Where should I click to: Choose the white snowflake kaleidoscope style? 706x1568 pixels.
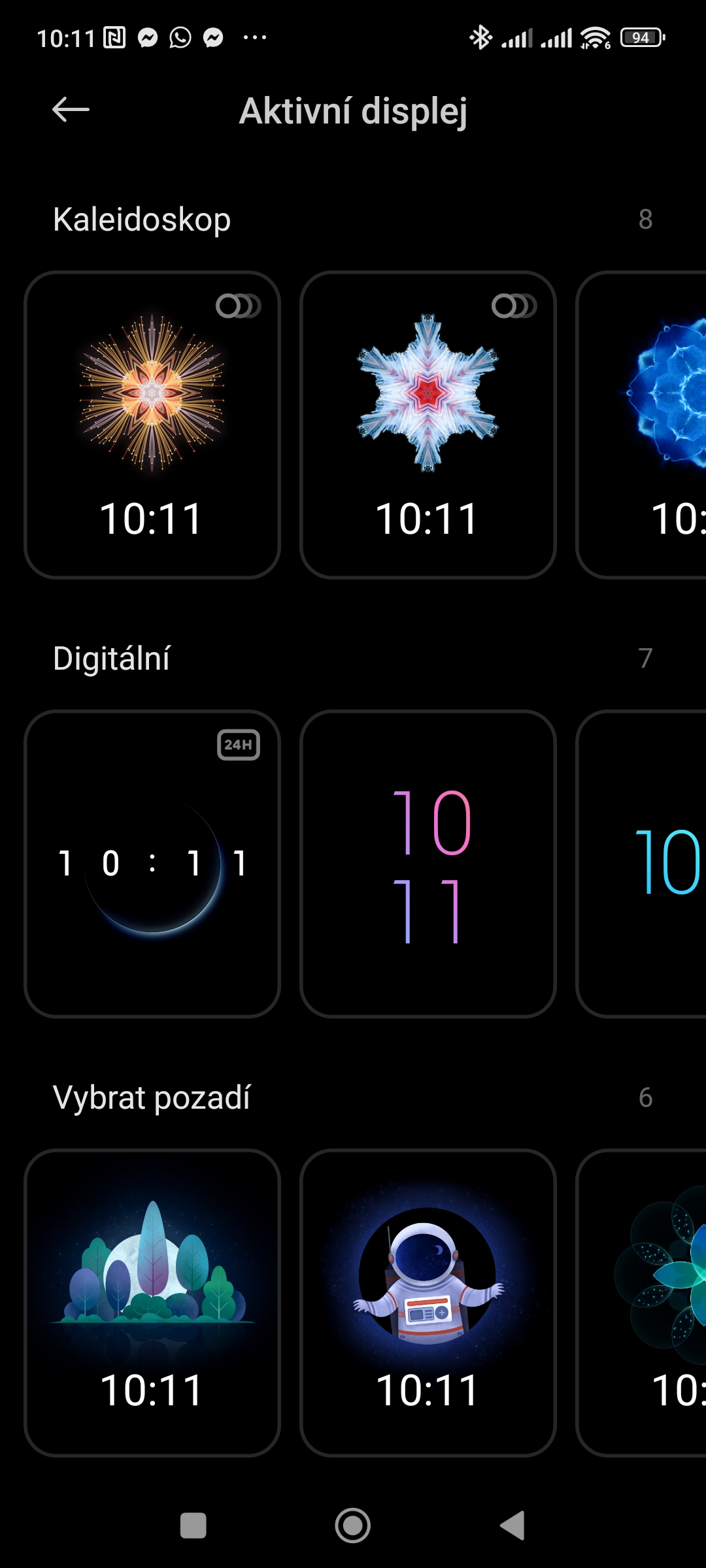[x=428, y=425]
